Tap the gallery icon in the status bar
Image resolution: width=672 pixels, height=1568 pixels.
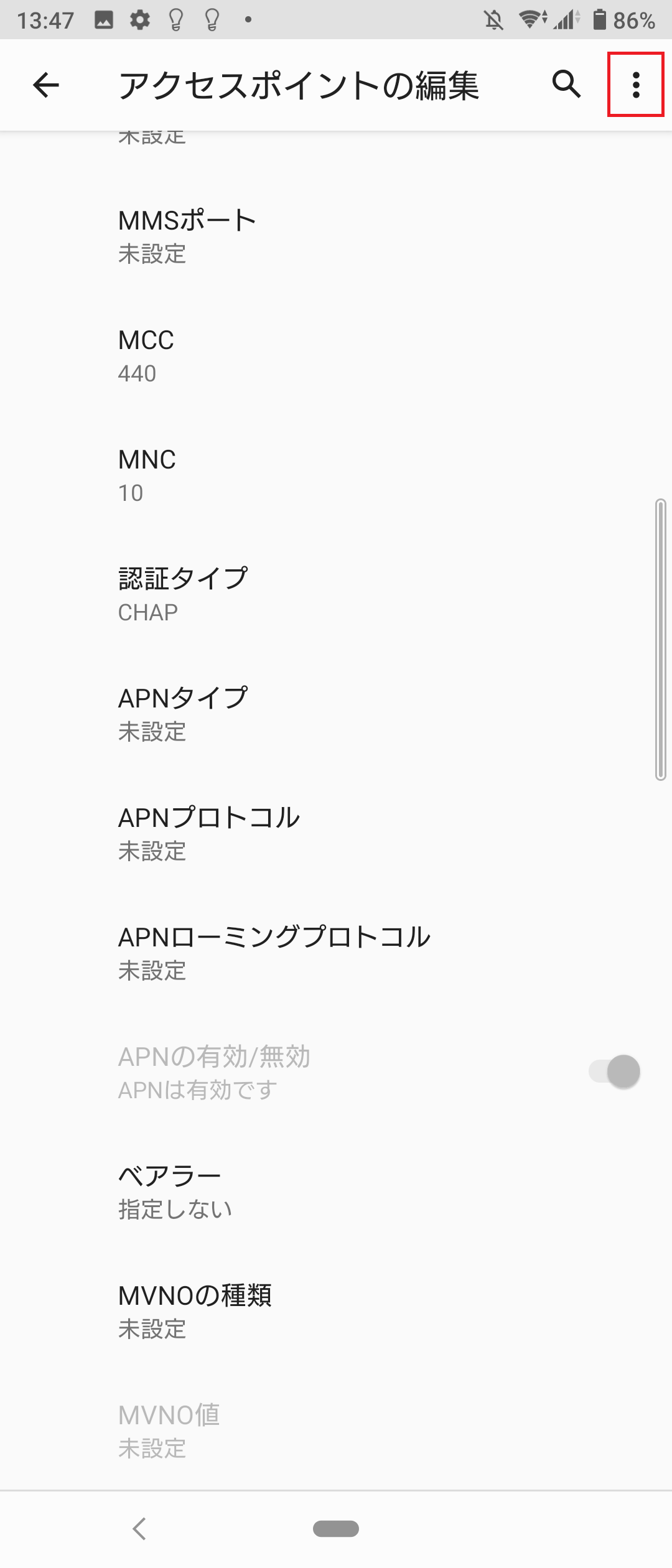pyautogui.click(x=103, y=19)
